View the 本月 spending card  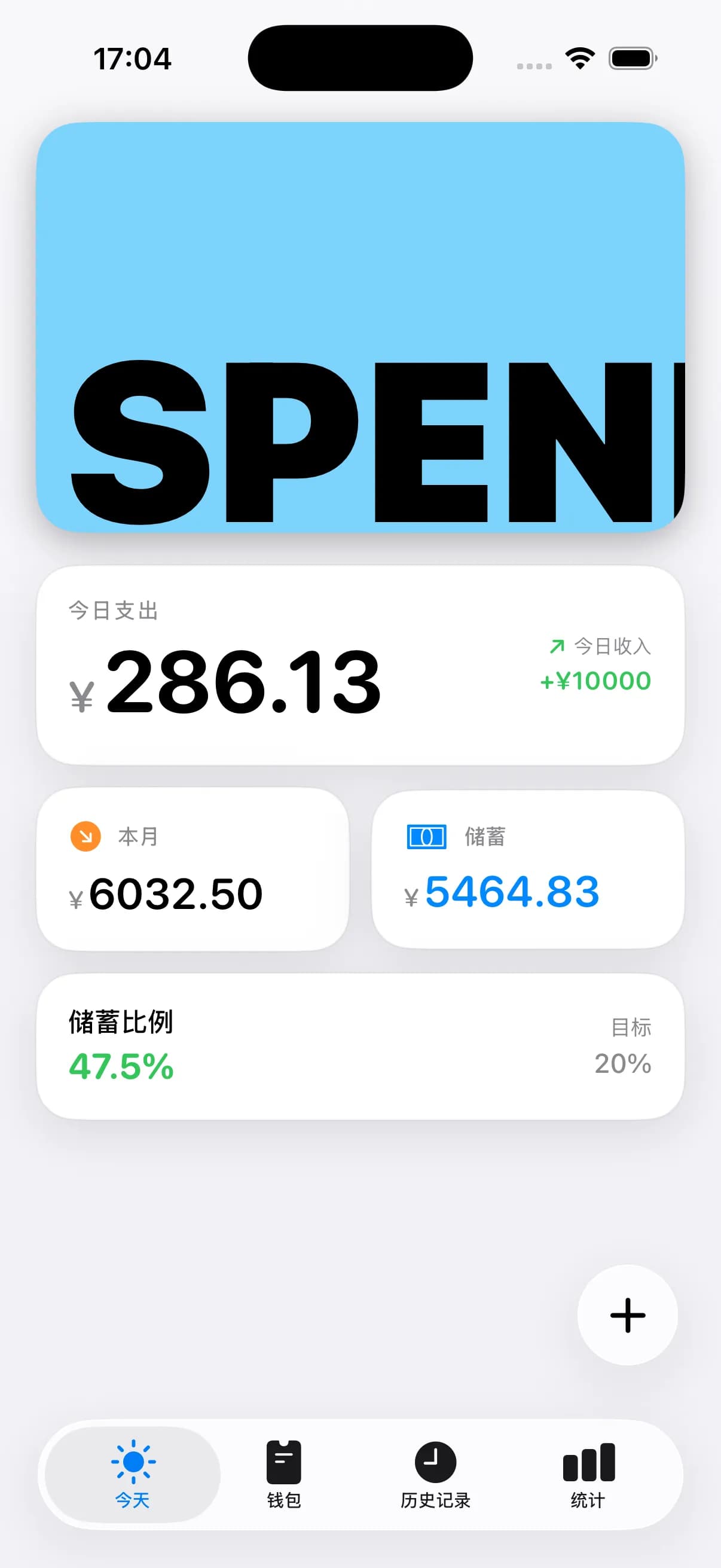tap(193, 868)
